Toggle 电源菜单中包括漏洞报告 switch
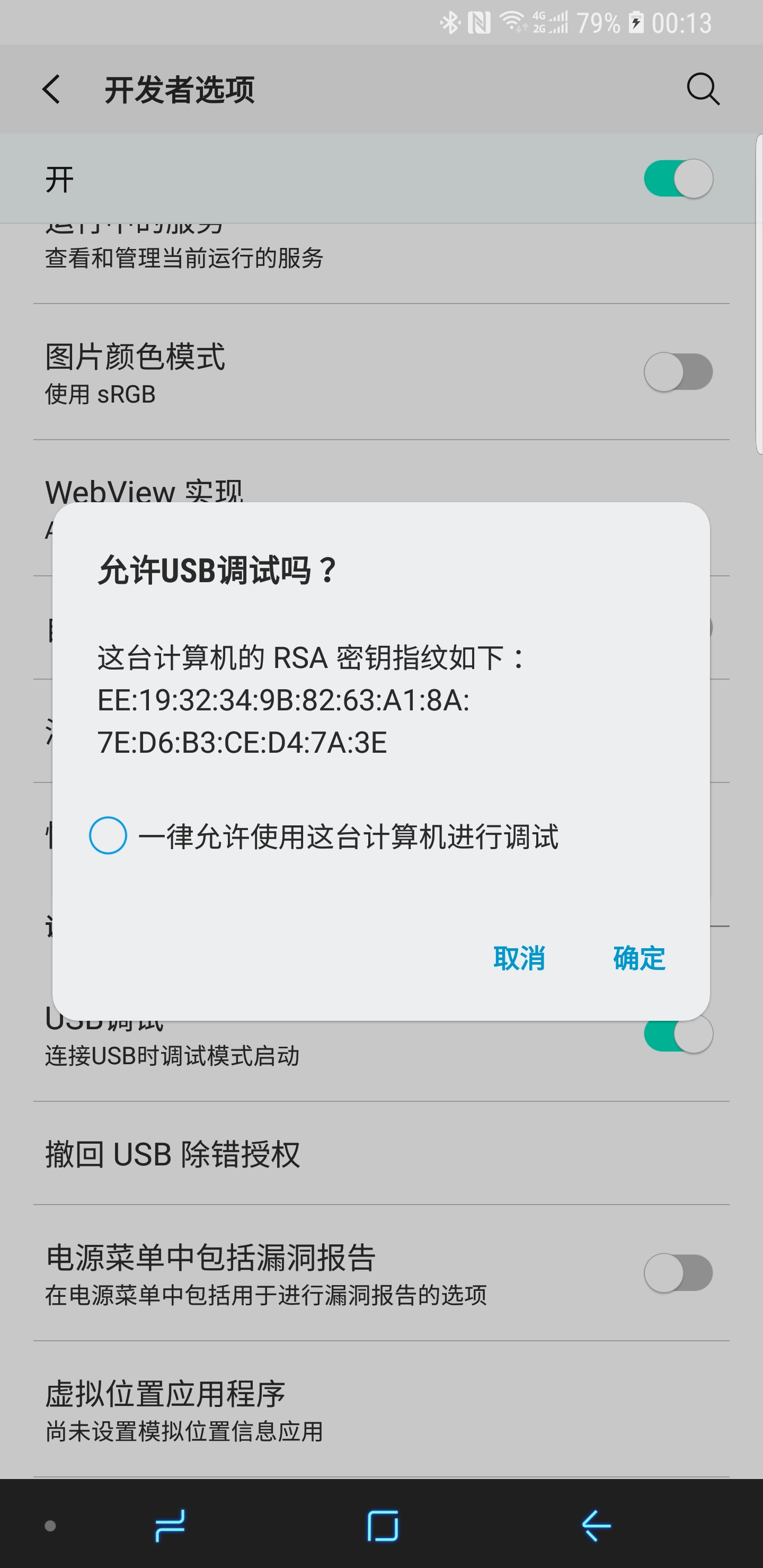 [x=678, y=1272]
